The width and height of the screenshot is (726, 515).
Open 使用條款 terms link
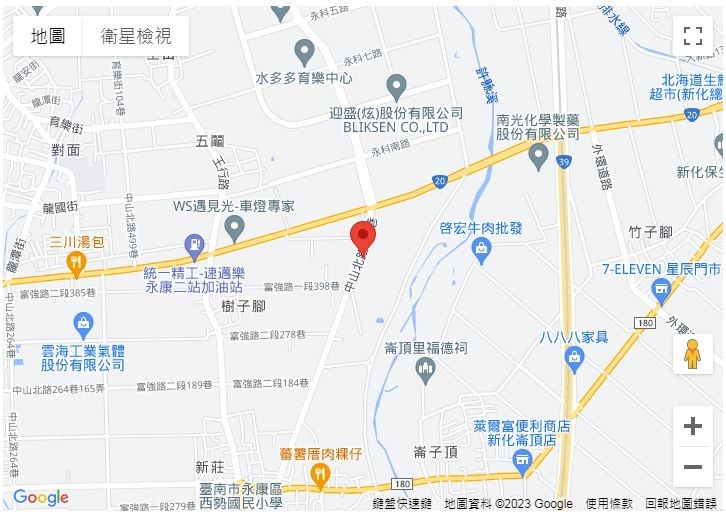tap(608, 504)
